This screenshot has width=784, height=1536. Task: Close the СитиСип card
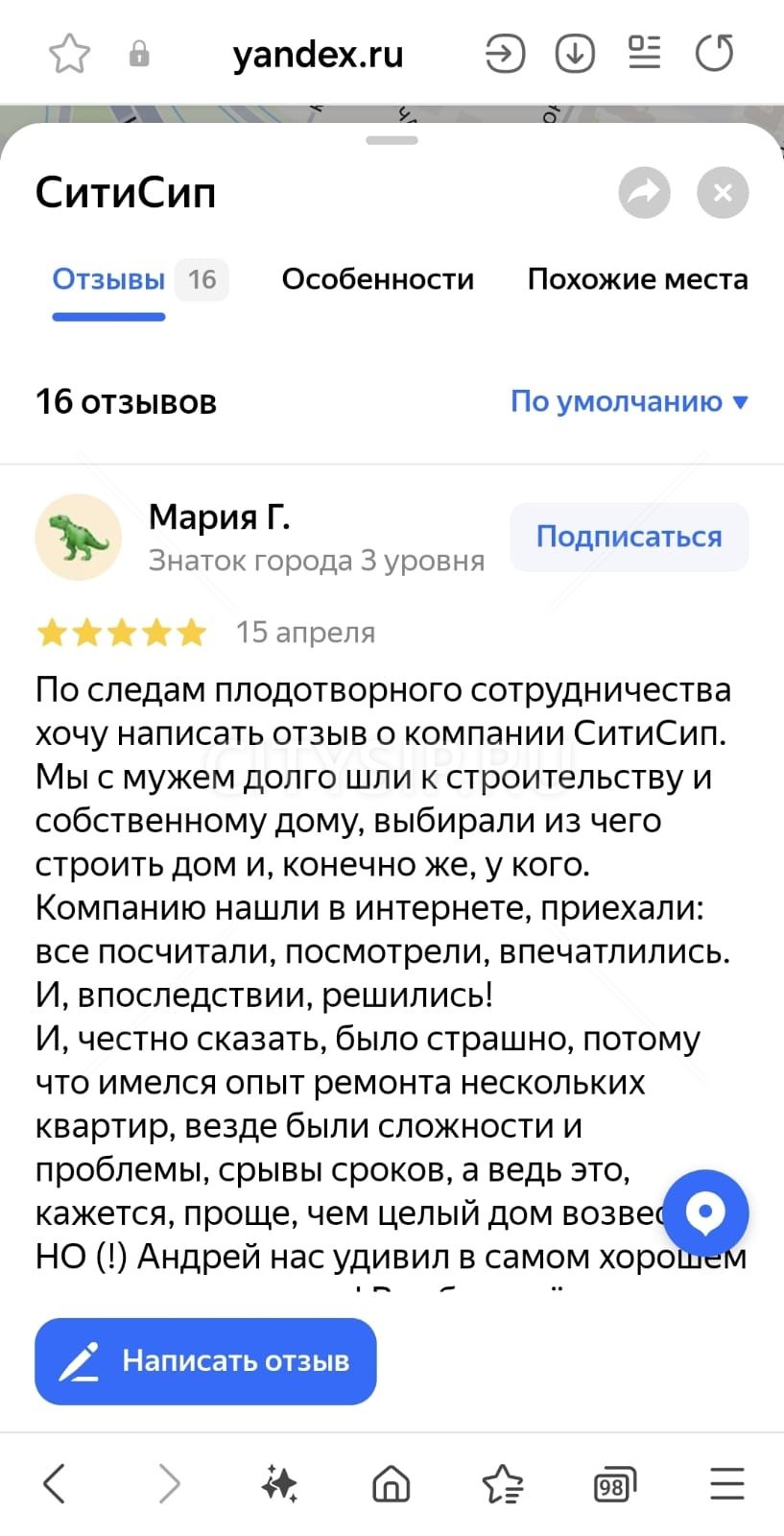click(x=723, y=192)
